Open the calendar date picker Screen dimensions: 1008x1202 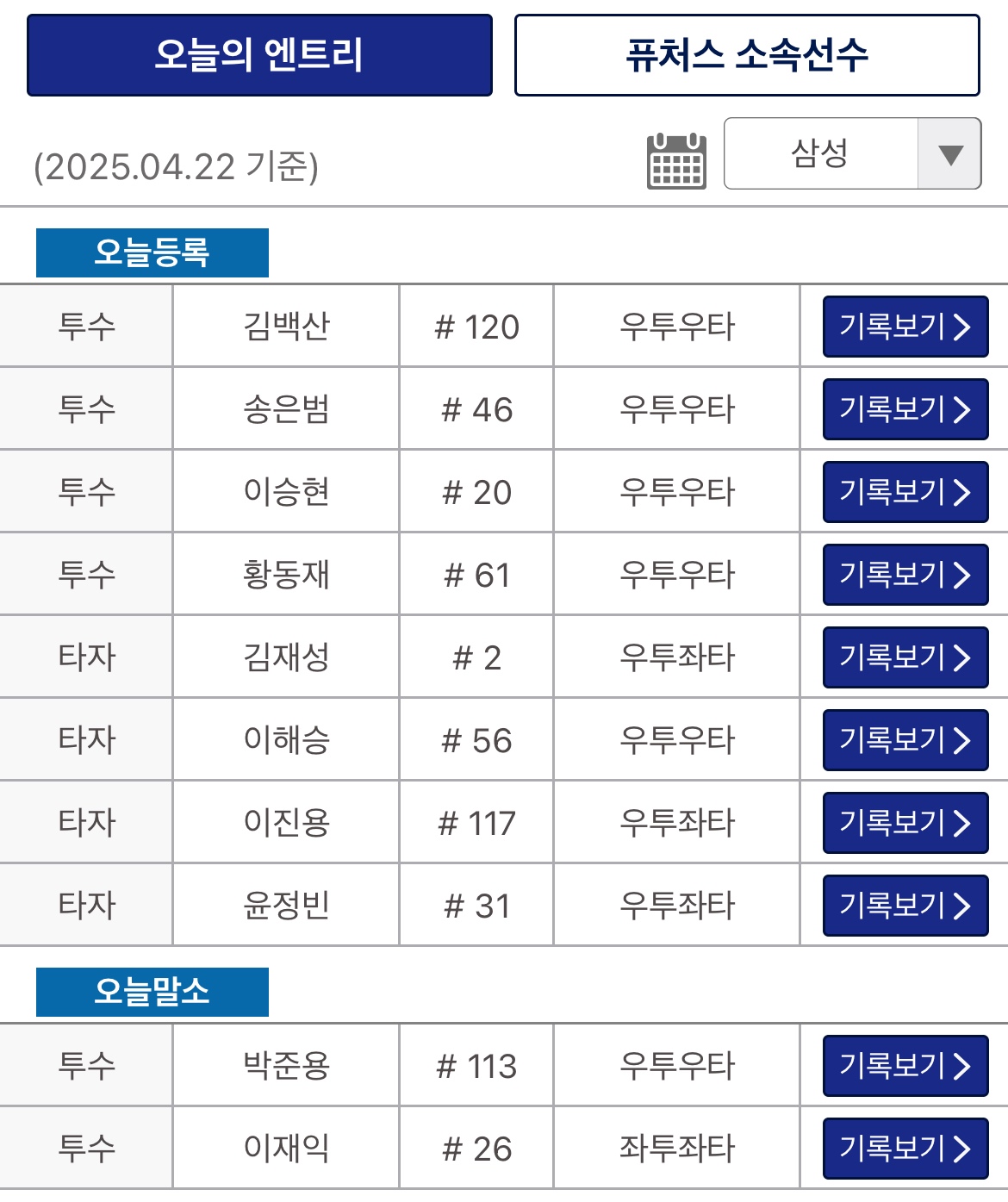[676, 160]
